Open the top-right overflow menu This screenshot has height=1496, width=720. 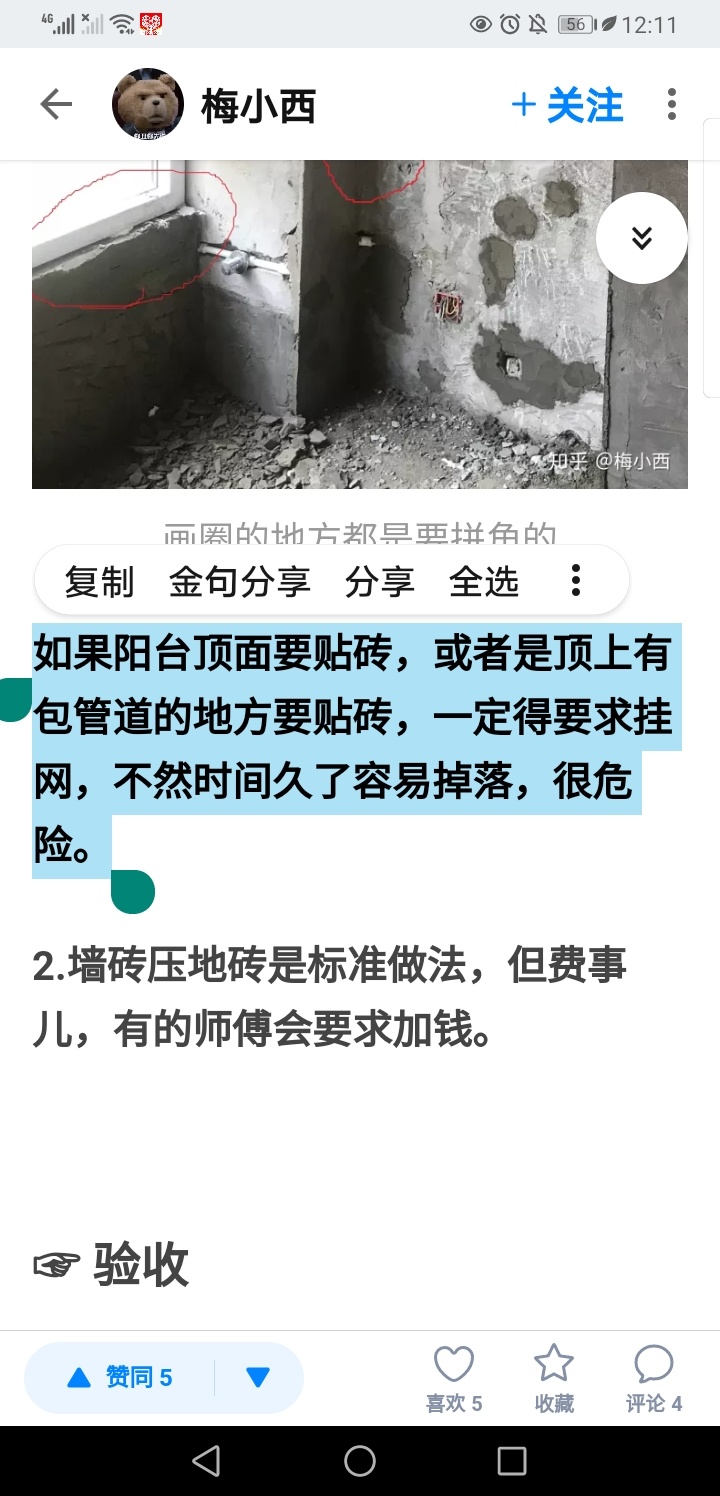671,104
